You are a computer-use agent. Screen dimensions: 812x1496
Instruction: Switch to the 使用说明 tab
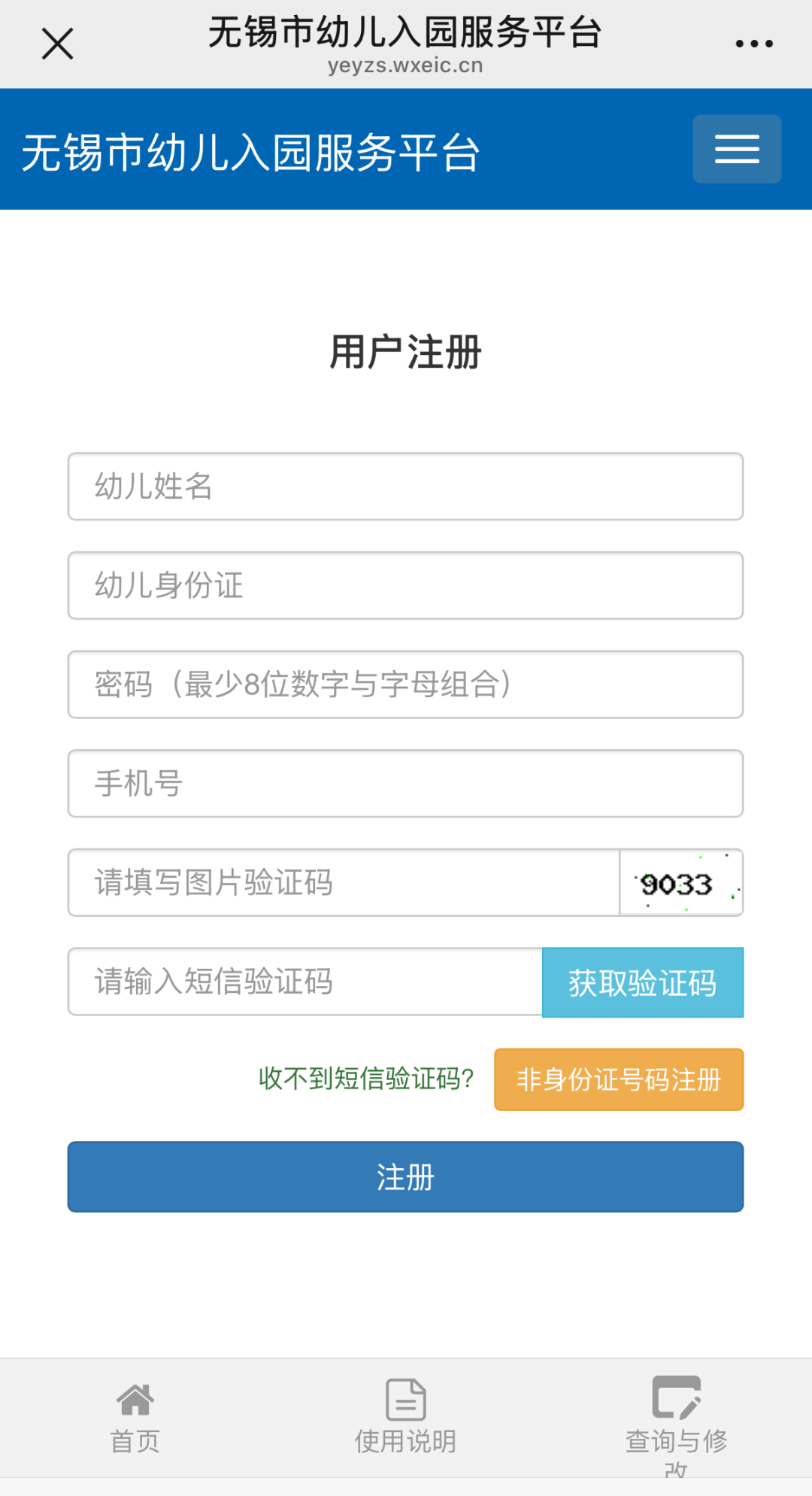tap(406, 1419)
